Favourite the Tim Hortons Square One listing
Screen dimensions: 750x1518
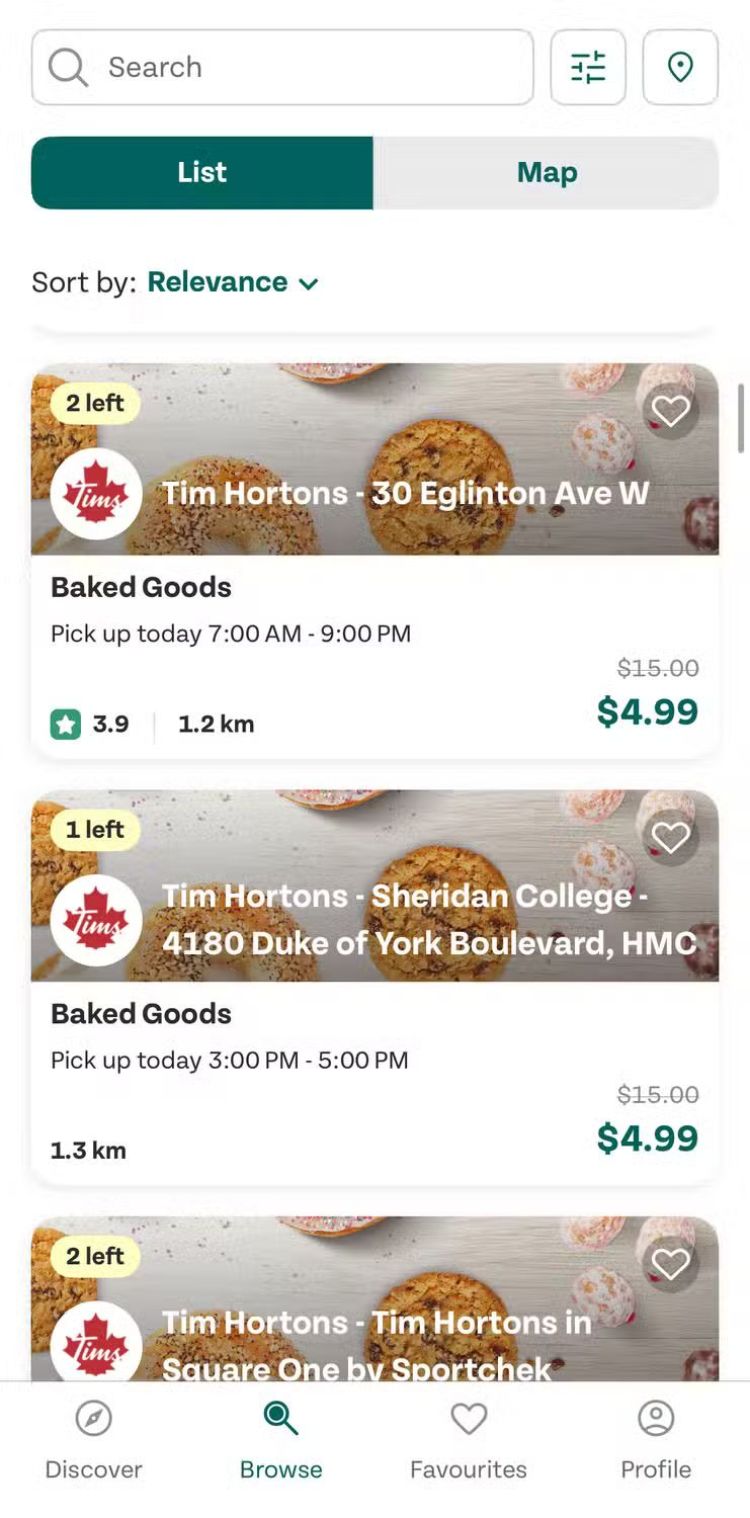tap(670, 1263)
